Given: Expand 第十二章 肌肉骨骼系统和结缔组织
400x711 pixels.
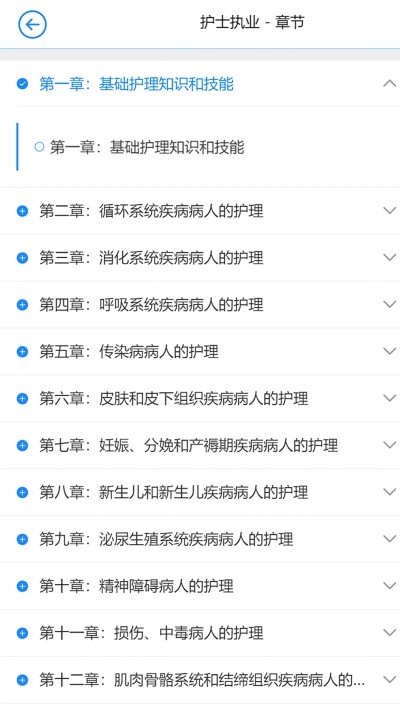Looking at the screenshot, I should coord(200,680).
